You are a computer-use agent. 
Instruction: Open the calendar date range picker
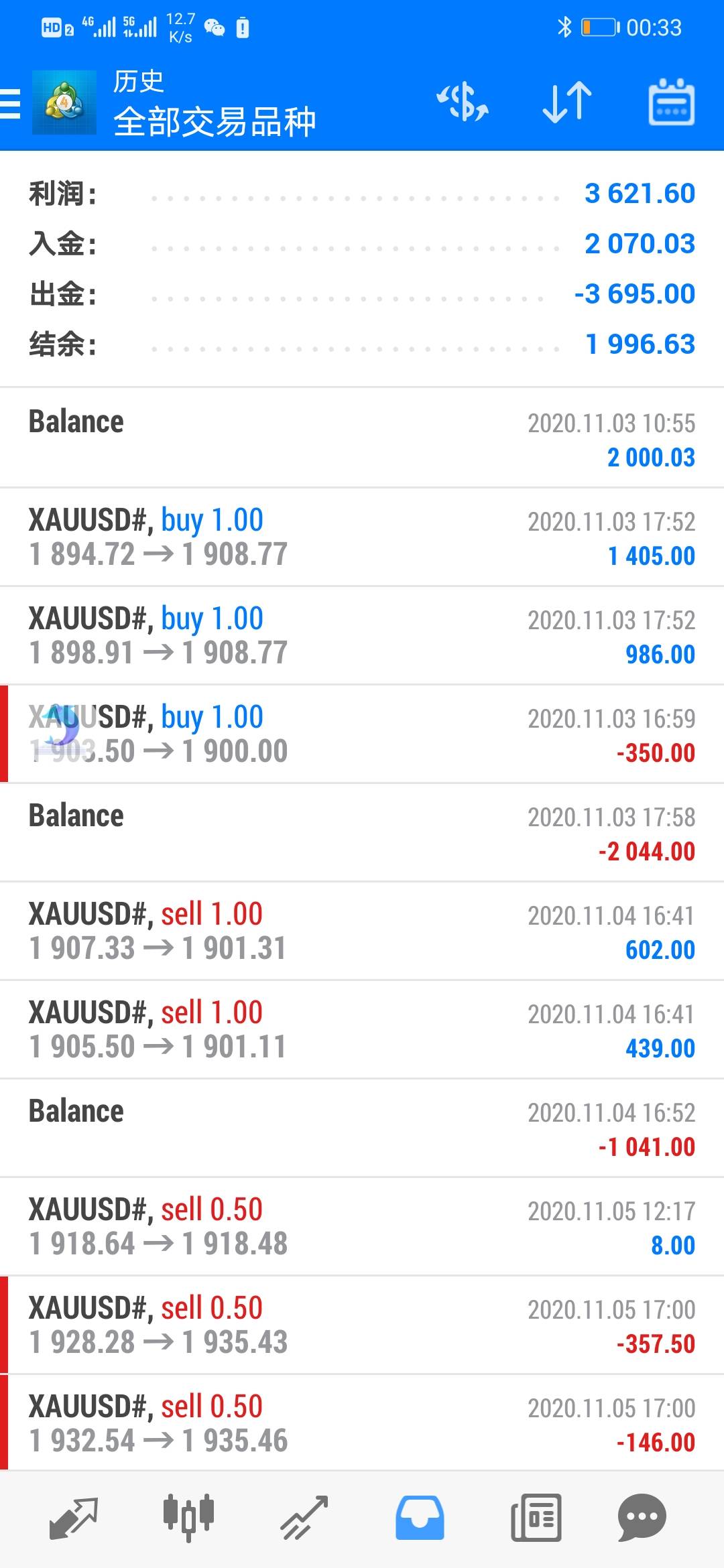[671, 103]
